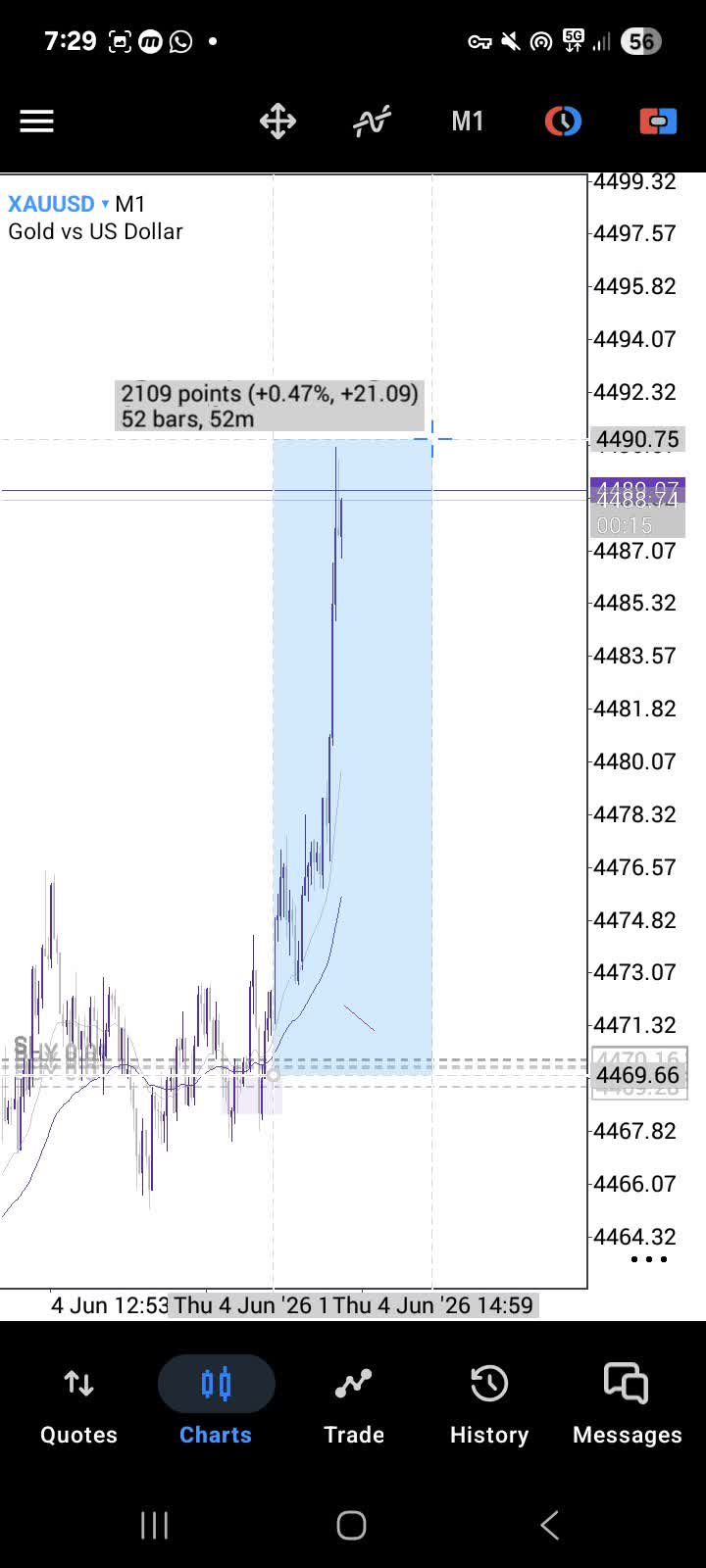Open the indicators list
Viewport: 706px width, 1568px height.
(x=372, y=122)
